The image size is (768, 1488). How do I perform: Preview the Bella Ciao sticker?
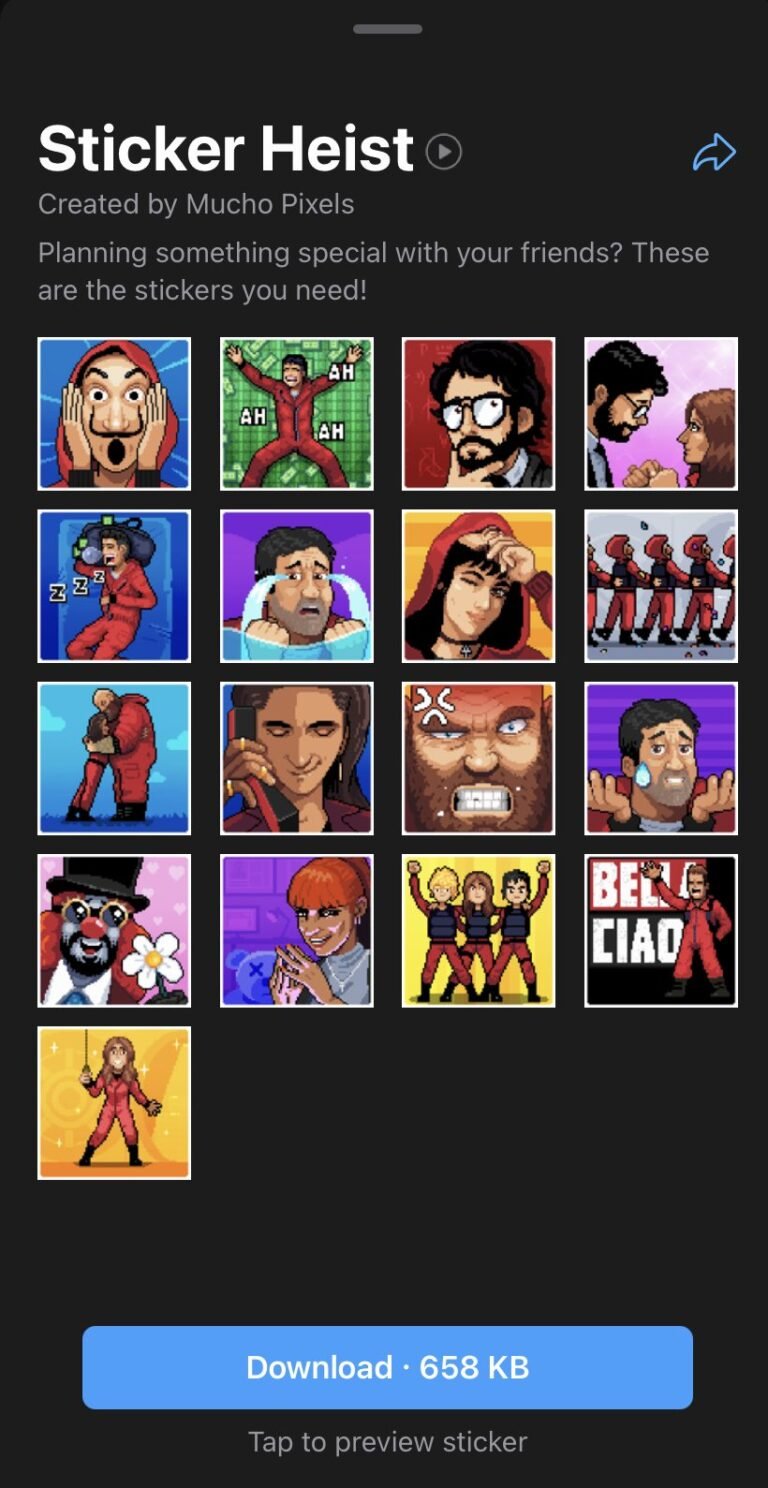[661, 930]
